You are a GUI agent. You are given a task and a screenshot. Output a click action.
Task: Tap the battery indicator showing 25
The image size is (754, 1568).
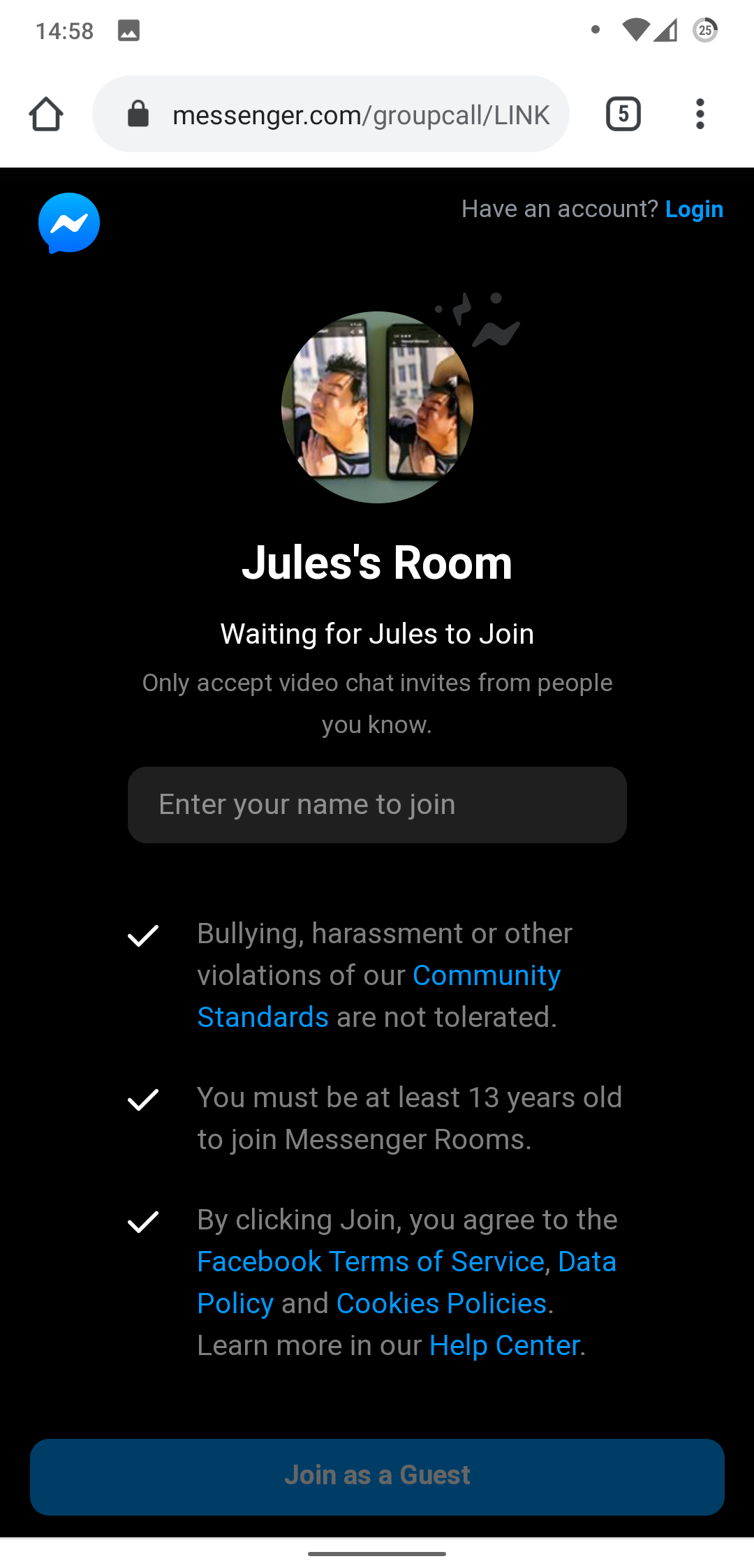(x=705, y=30)
